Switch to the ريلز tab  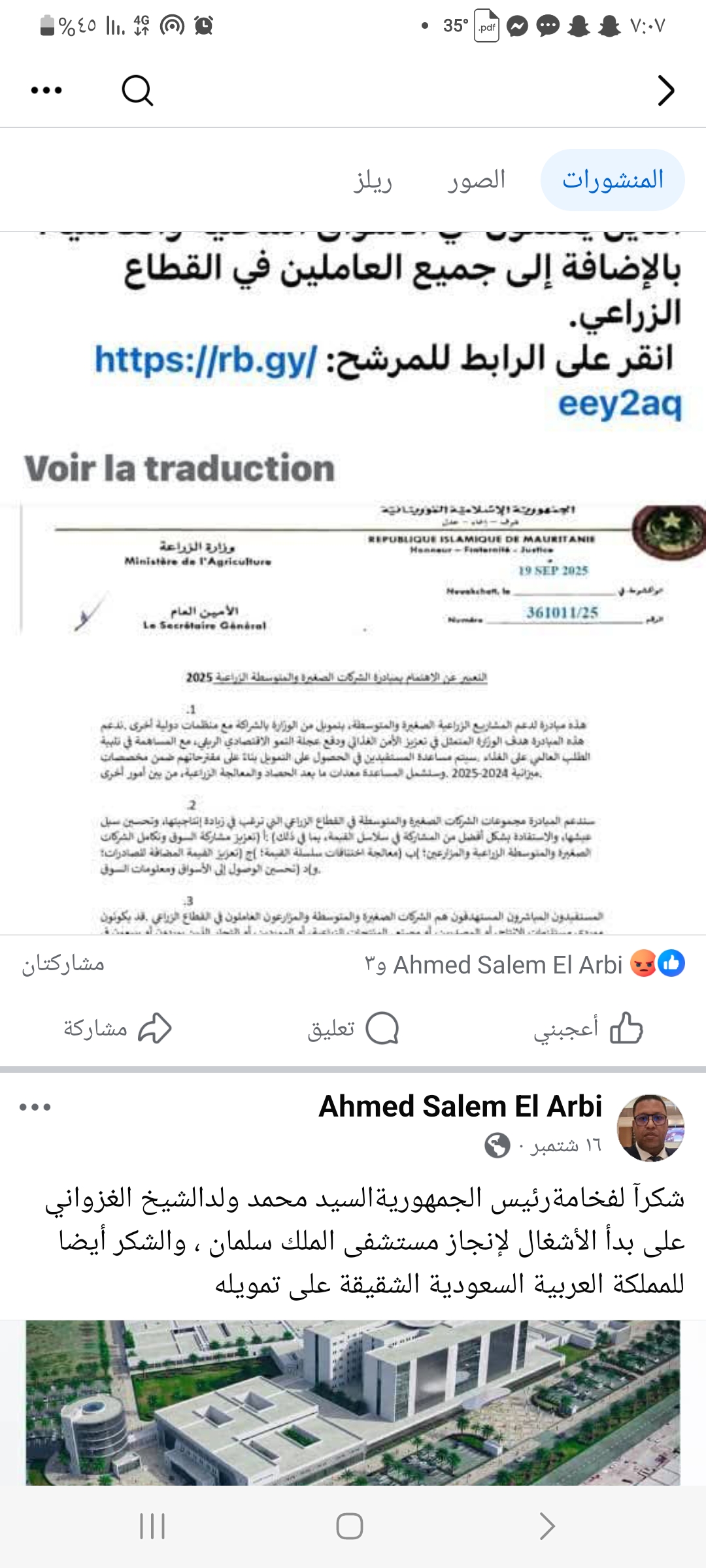(x=373, y=180)
